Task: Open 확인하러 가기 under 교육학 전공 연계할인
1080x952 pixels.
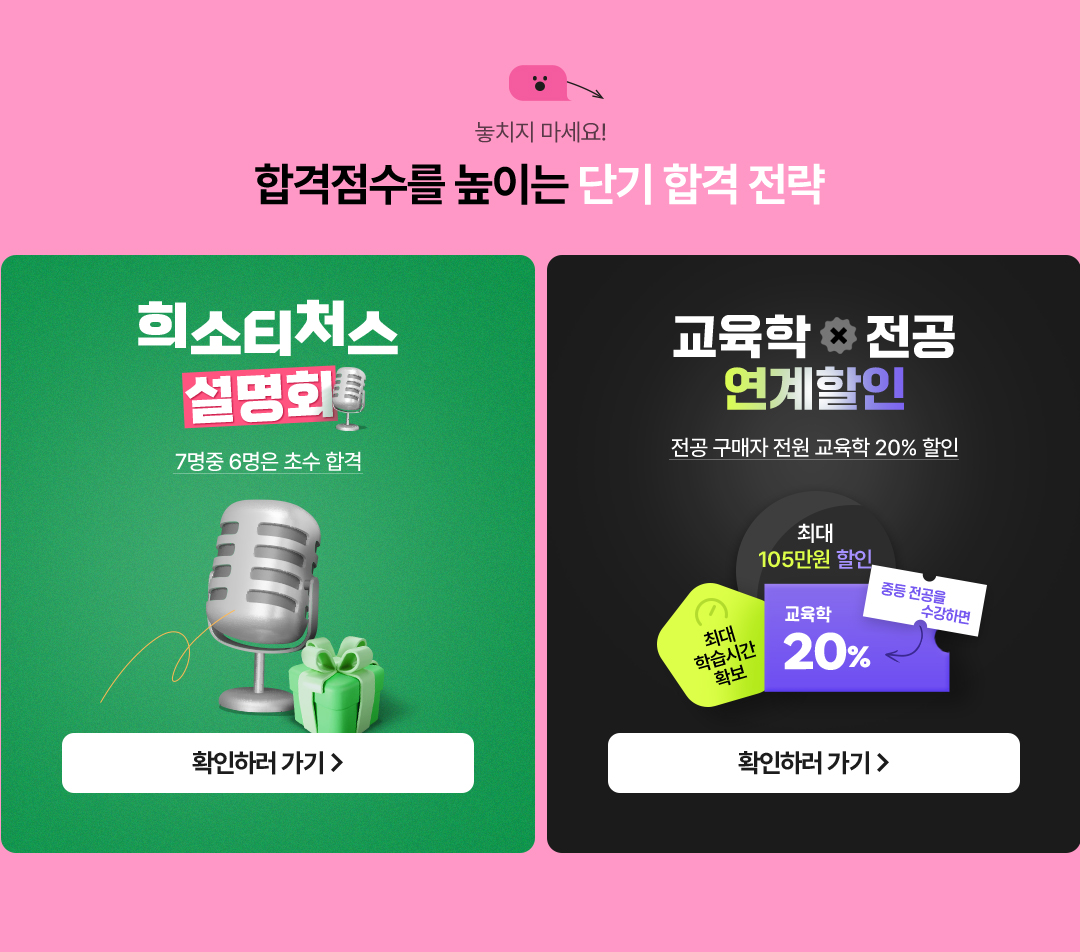Action: pos(813,763)
